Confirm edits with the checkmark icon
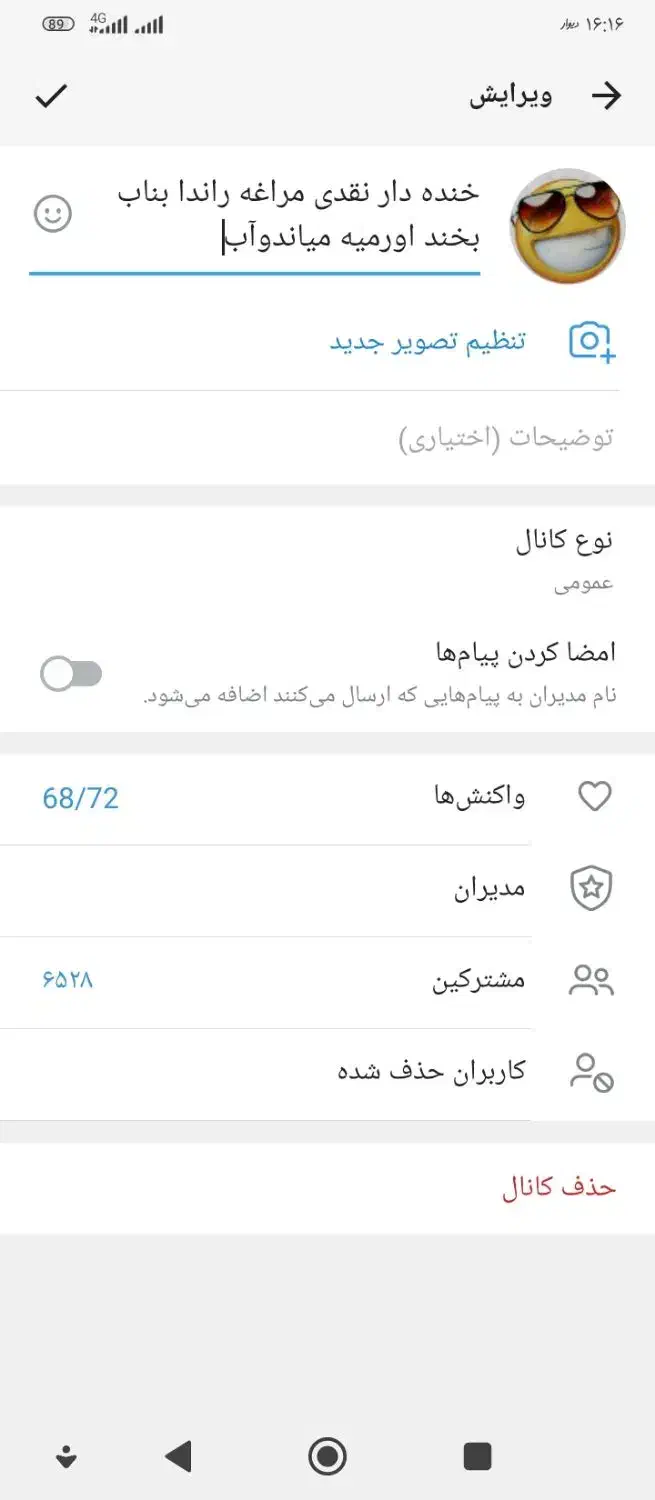655x1500 pixels. (51, 96)
